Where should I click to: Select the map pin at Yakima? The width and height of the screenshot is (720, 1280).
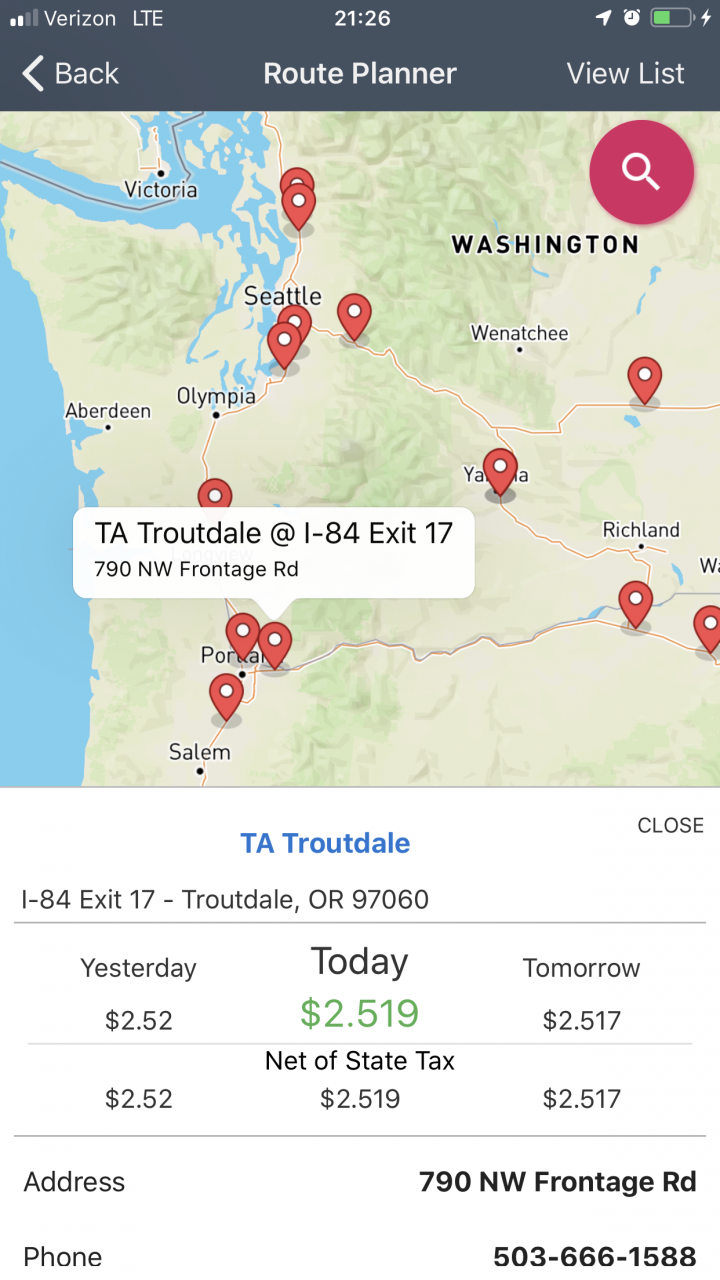[500, 472]
